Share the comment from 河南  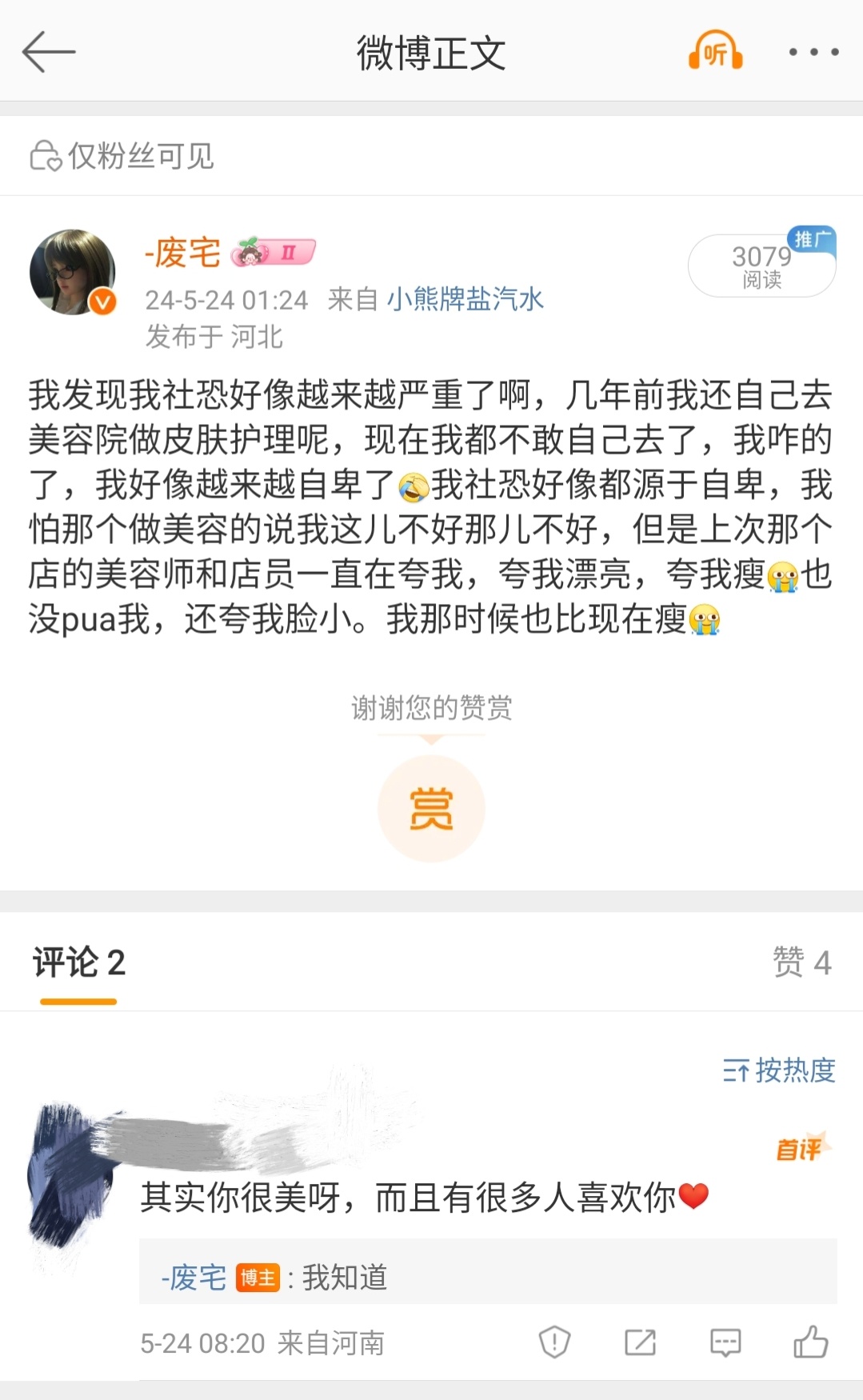click(x=640, y=1342)
